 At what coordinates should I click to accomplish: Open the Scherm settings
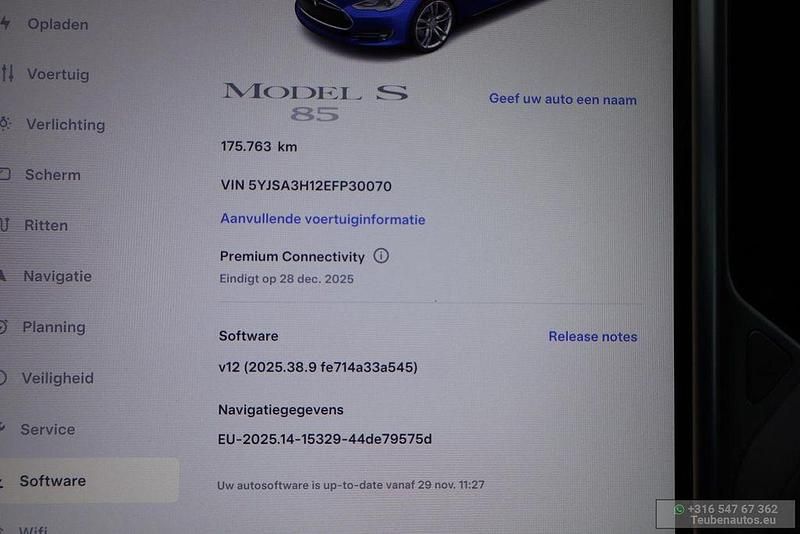coord(52,174)
